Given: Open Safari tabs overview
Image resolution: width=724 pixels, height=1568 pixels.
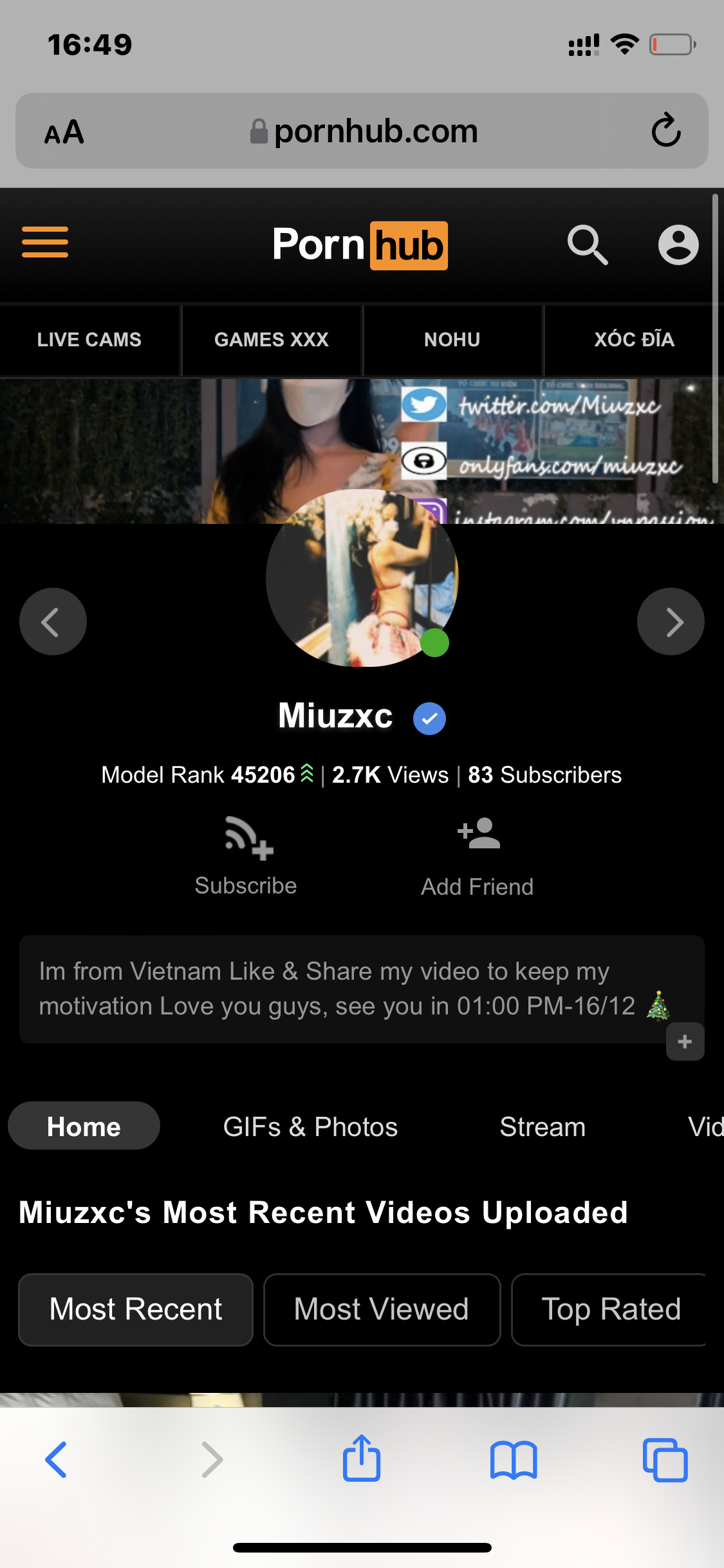Looking at the screenshot, I should 665,1459.
